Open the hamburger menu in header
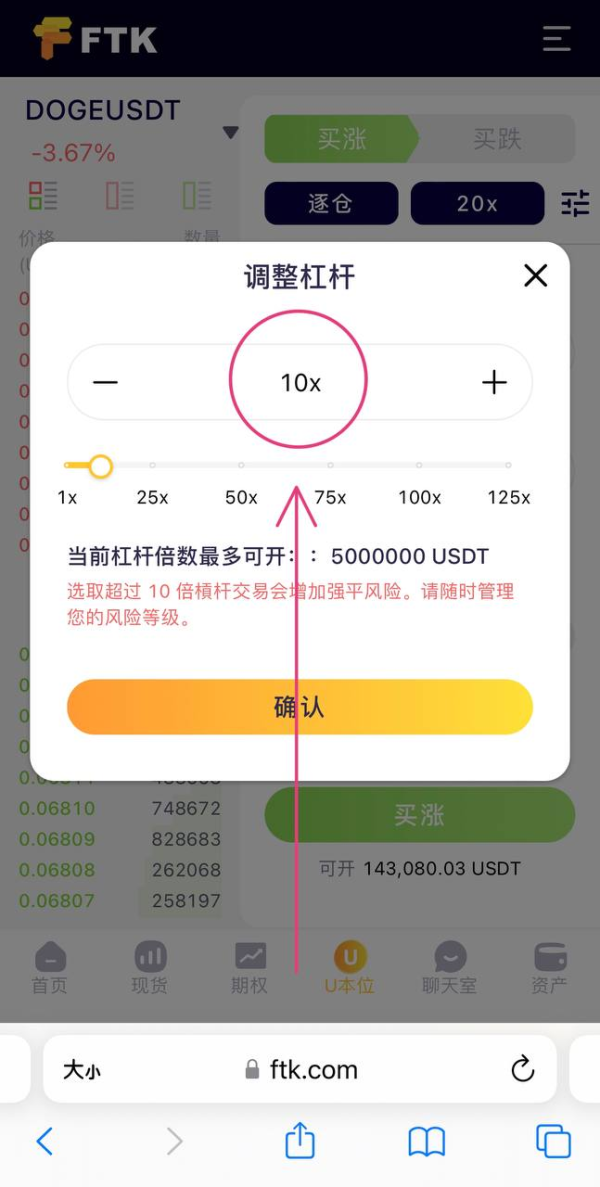The height and width of the screenshot is (1187, 600). (557, 39)
